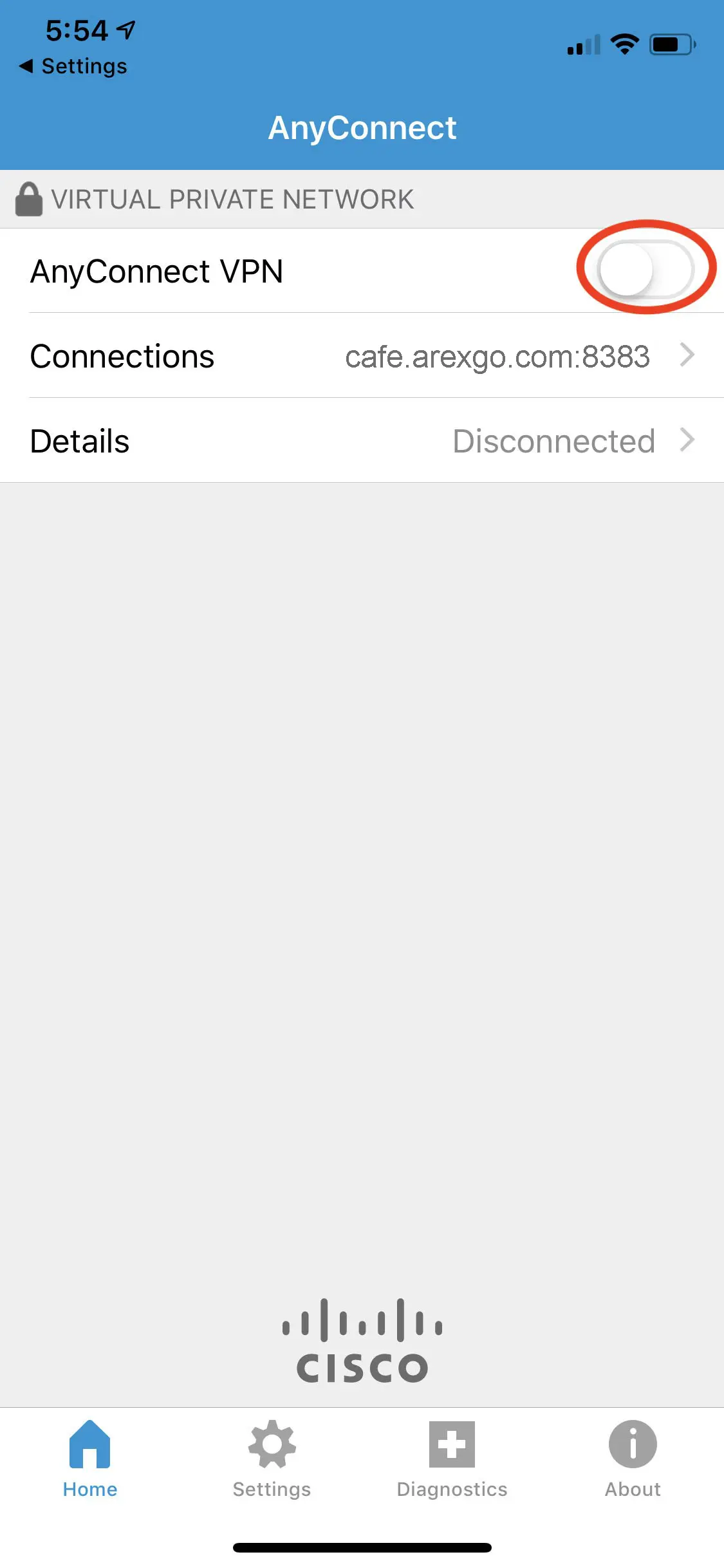Open the Connections row
Viewport: 724px width, 1568px height.
click(362, 356)
